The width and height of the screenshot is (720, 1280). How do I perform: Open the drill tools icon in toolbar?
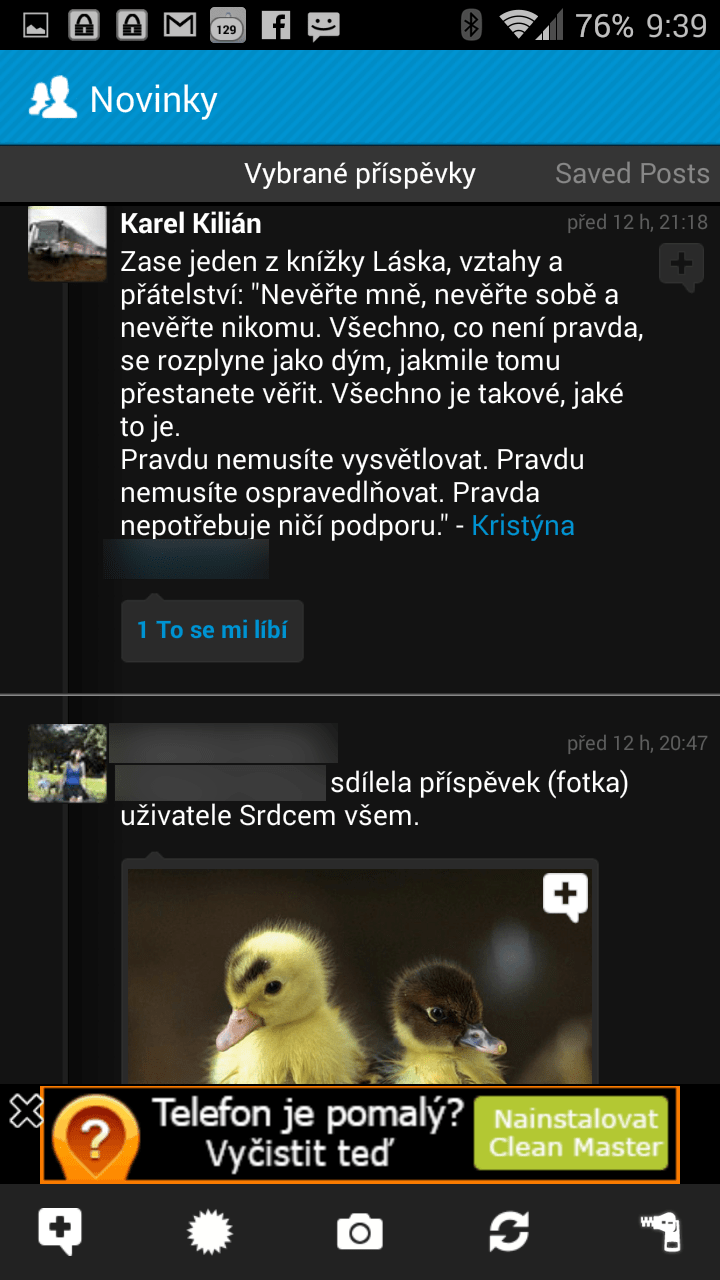click(660, 1232)
